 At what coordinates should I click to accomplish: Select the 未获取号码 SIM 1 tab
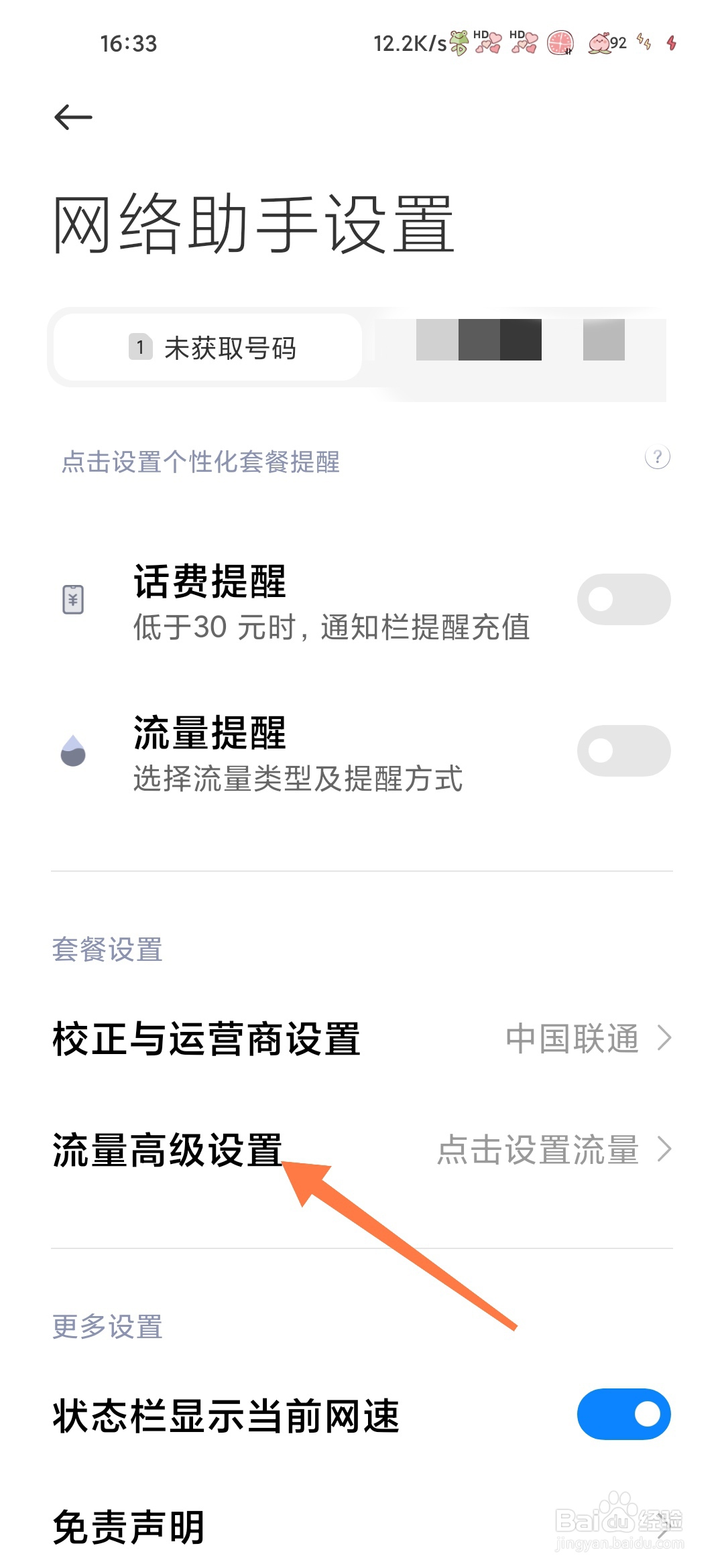pos(208,347)
